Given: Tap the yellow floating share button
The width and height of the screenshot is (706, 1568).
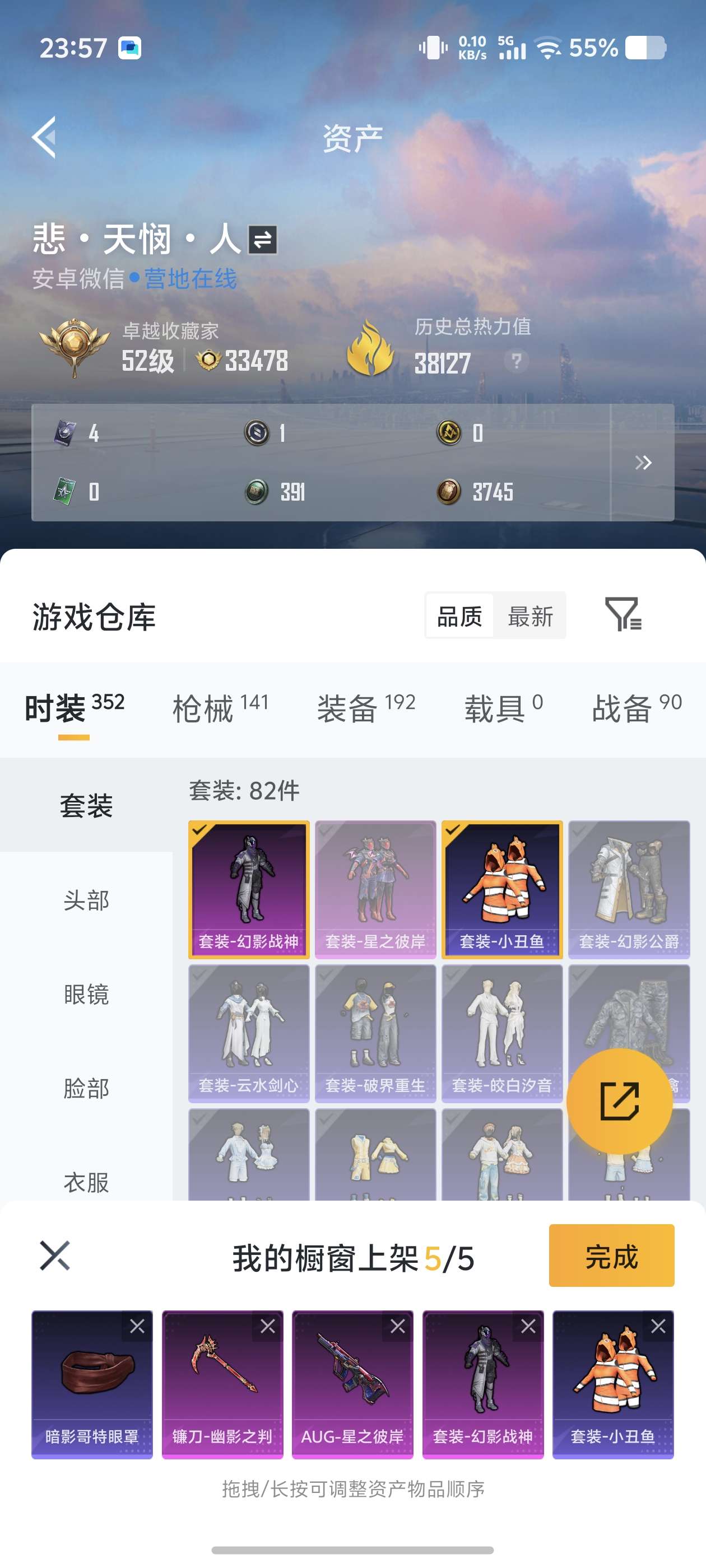Looking at the screenshot, I should click(620, 1100).
